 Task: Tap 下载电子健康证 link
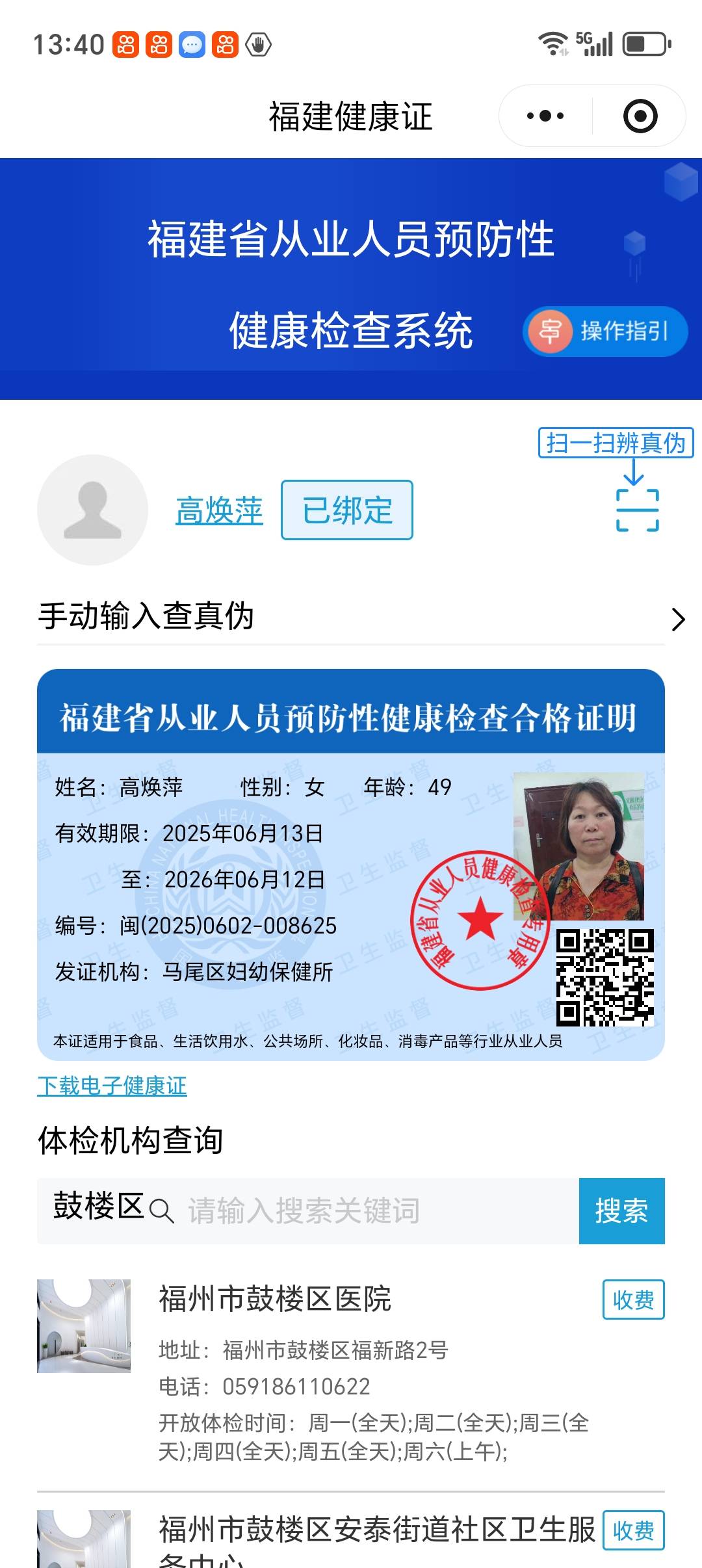click(x=112, y=1086)
